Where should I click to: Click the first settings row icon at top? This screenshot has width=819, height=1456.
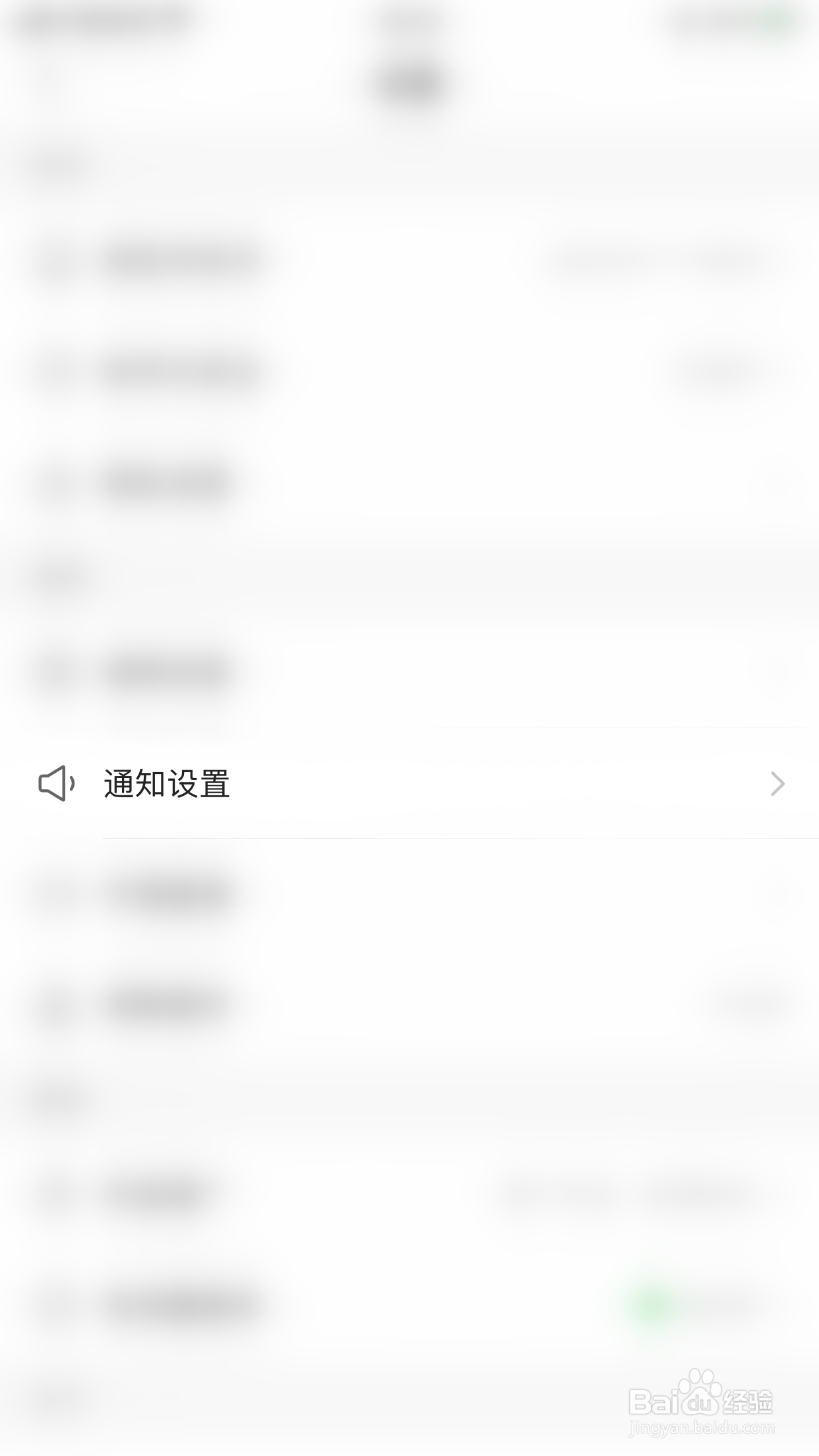coord(55,258)
